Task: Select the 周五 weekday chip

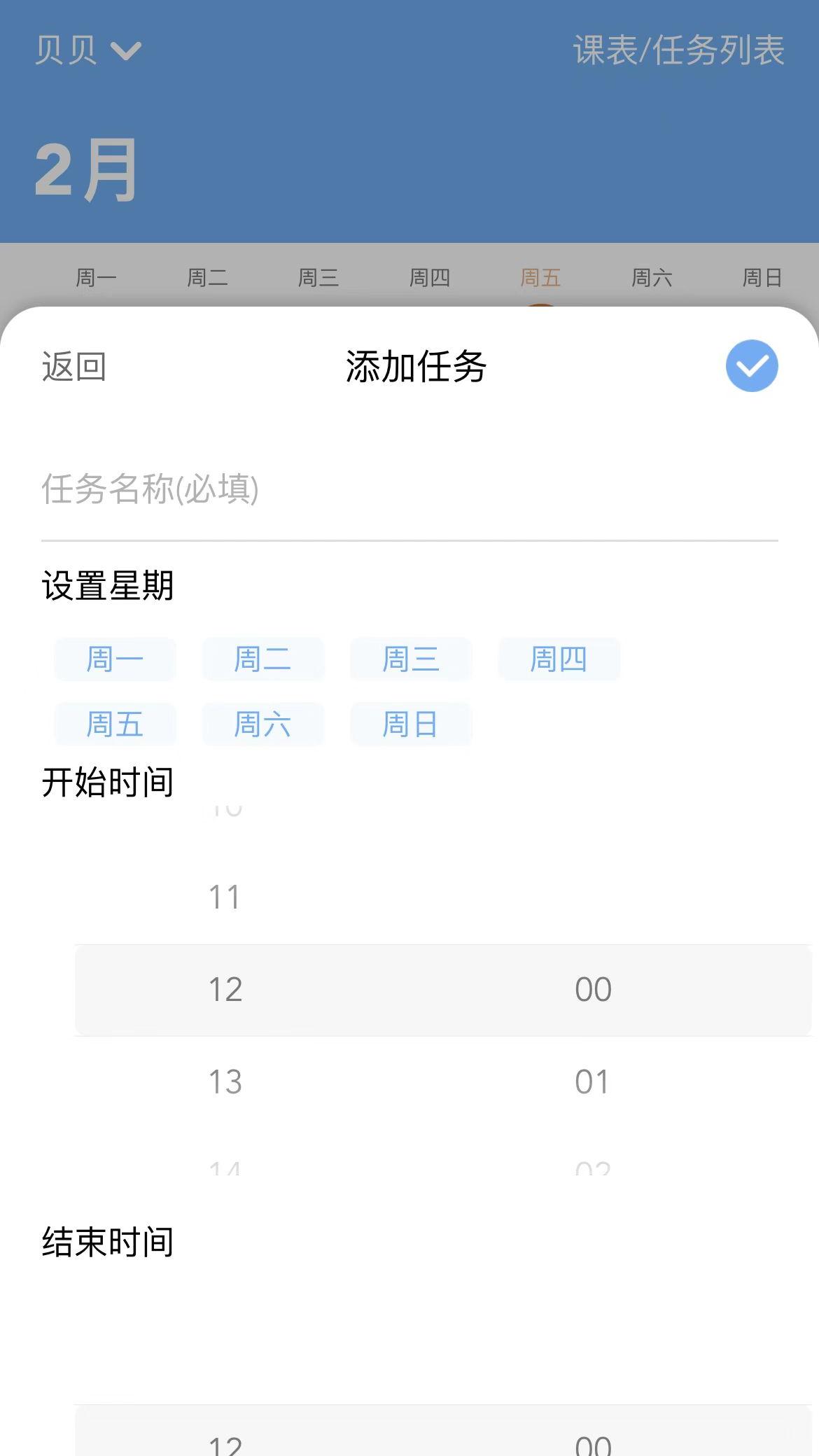Action: tap(115, 724)
